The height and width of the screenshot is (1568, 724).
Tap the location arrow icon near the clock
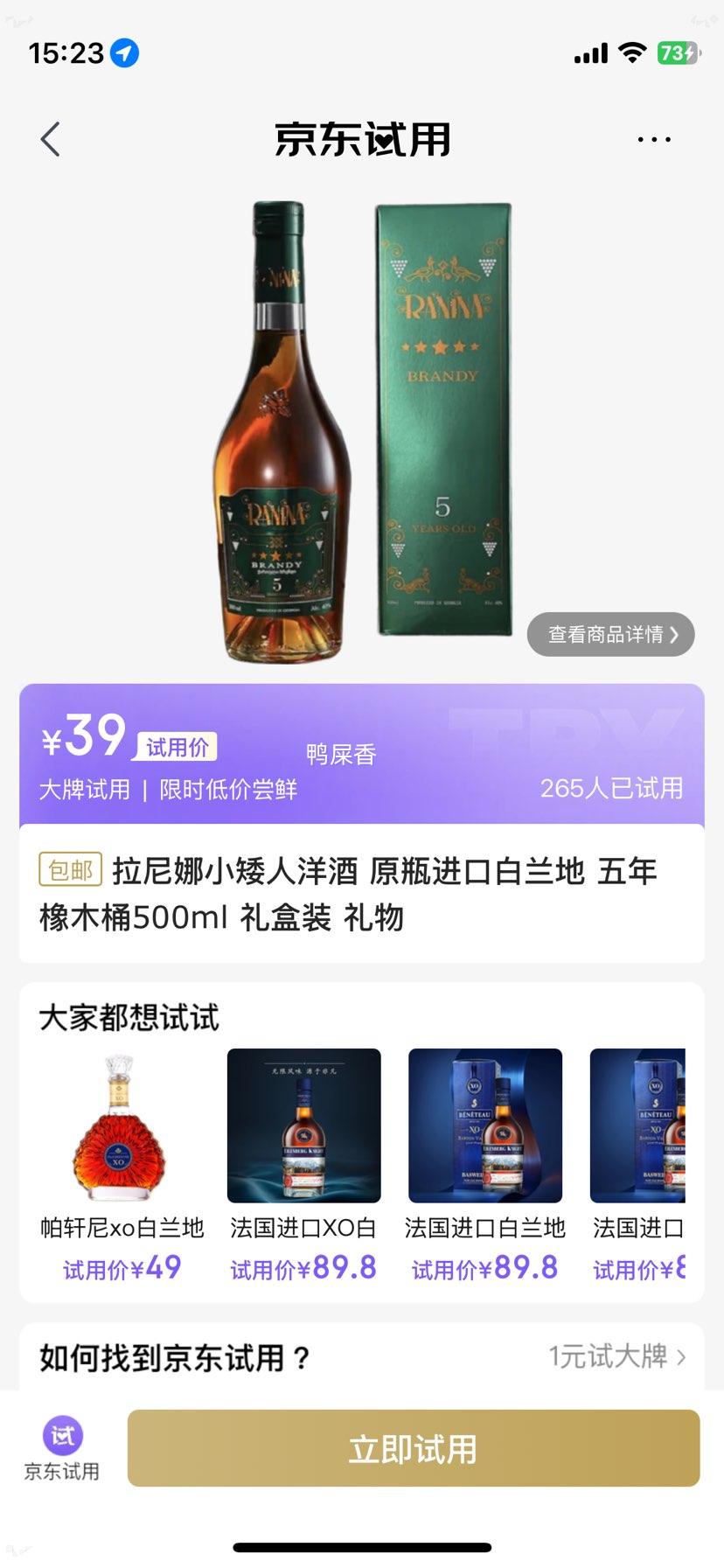125,52
